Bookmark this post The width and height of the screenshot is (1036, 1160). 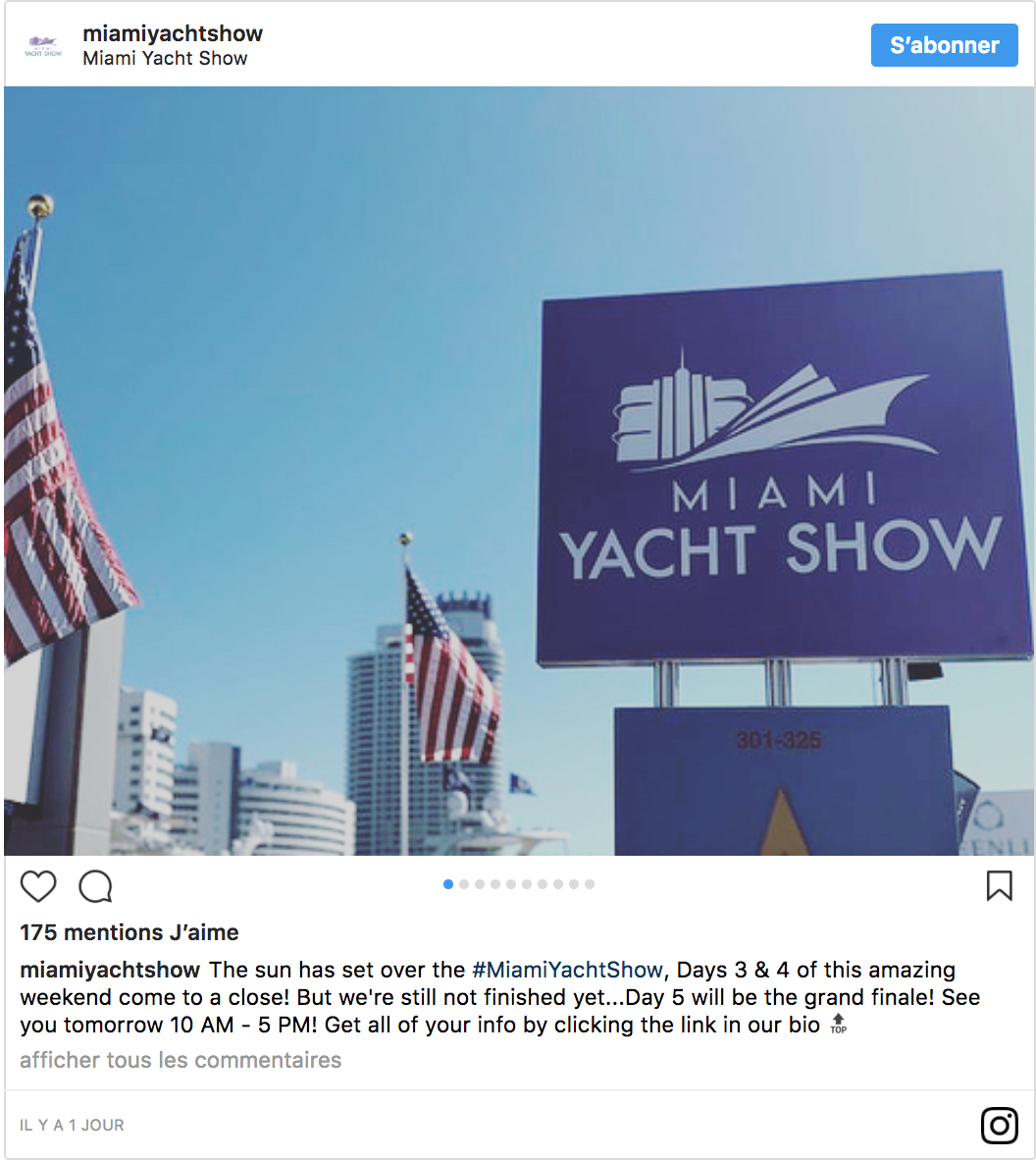(x=999, y=885)
